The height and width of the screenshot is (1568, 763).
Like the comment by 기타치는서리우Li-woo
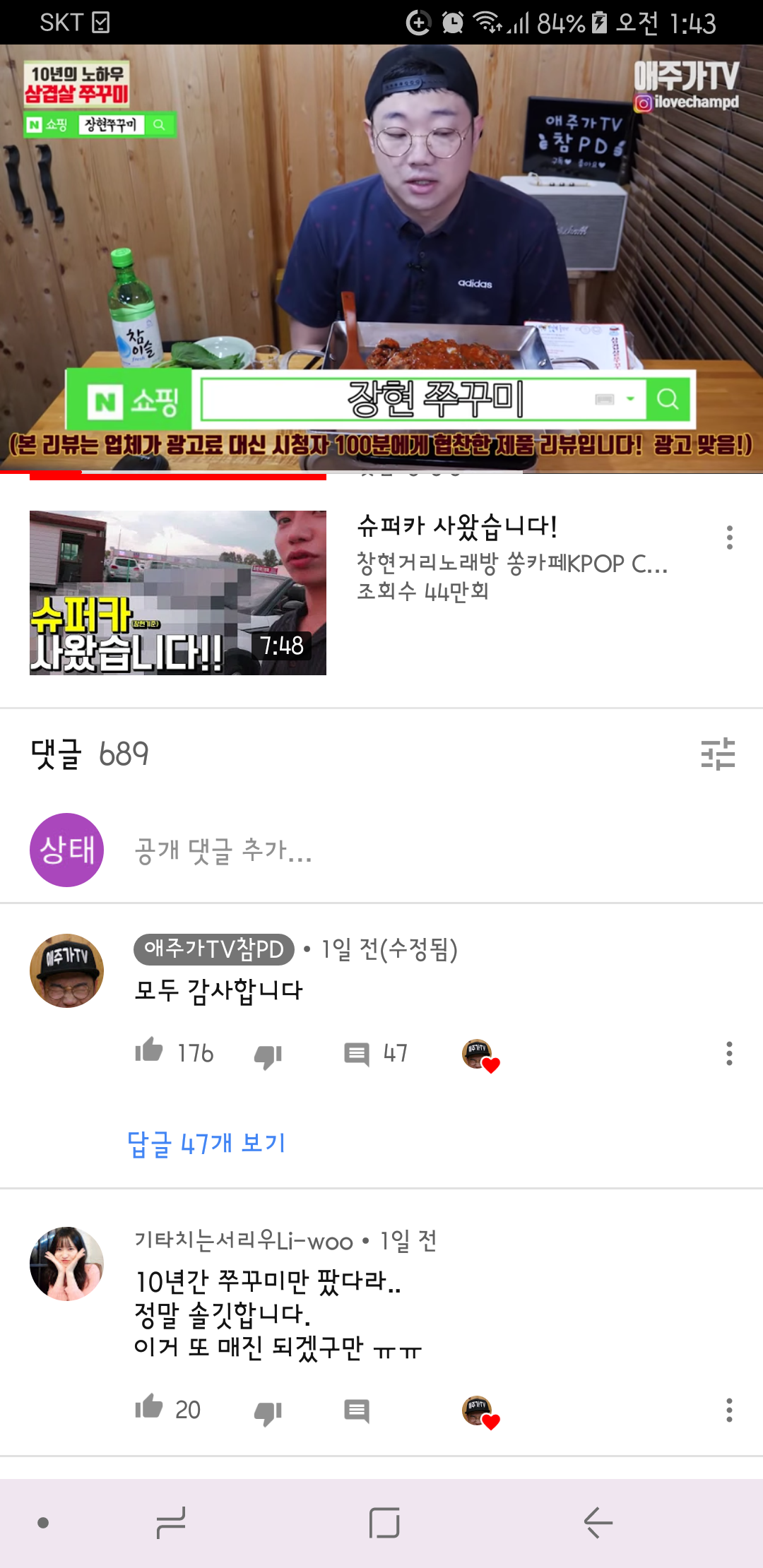click(x=149, y=1408)
